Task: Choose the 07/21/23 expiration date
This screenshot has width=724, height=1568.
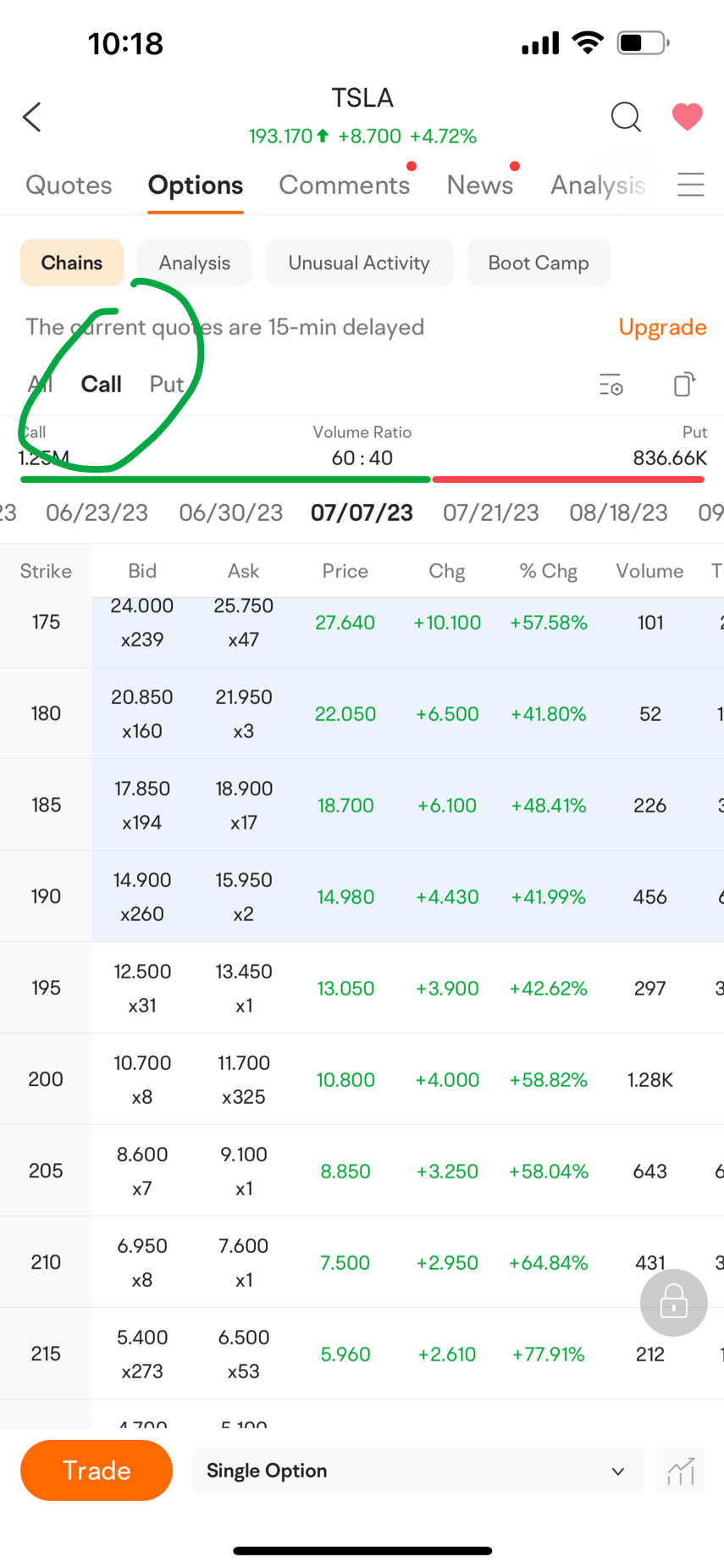Action: (491, 513)
